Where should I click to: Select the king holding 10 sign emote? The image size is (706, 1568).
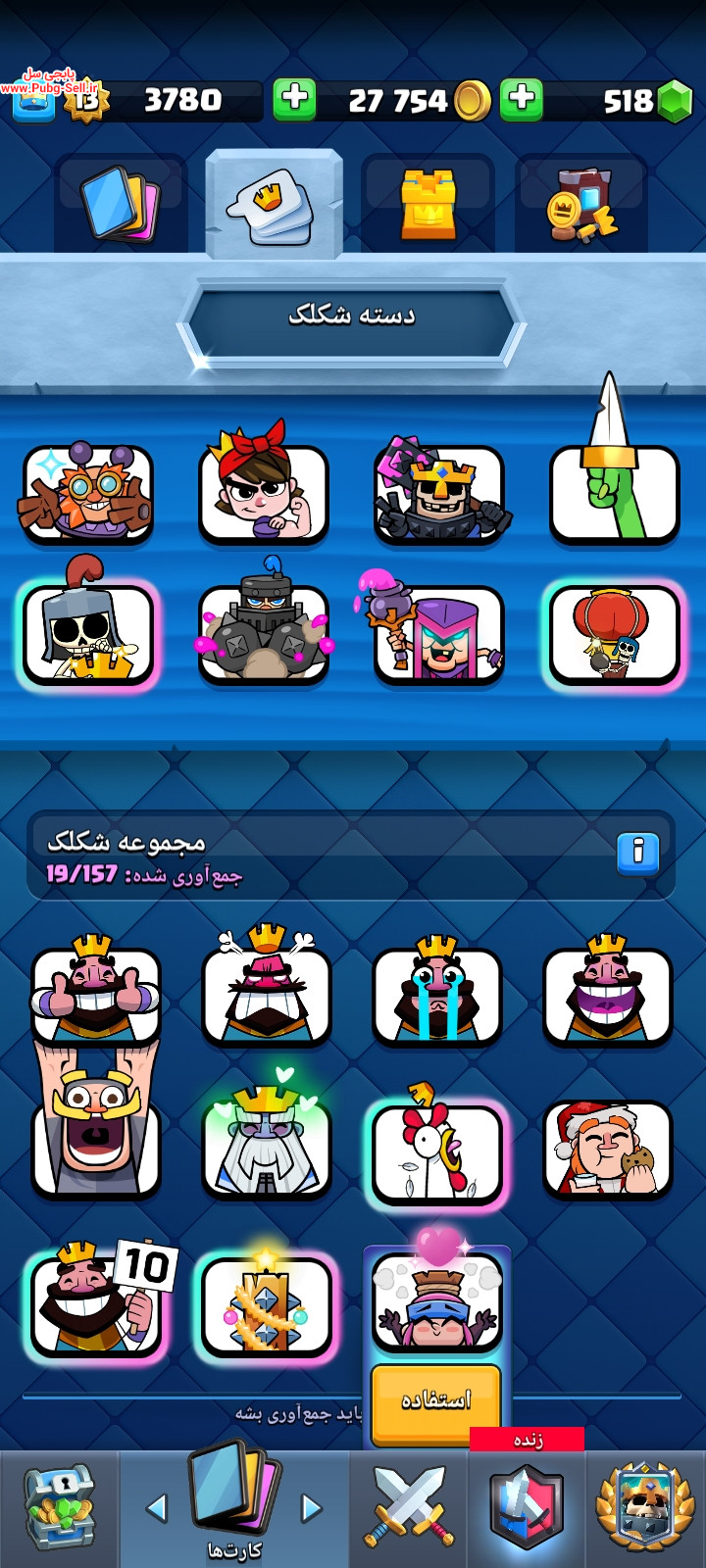click(x=98, y=1301)
